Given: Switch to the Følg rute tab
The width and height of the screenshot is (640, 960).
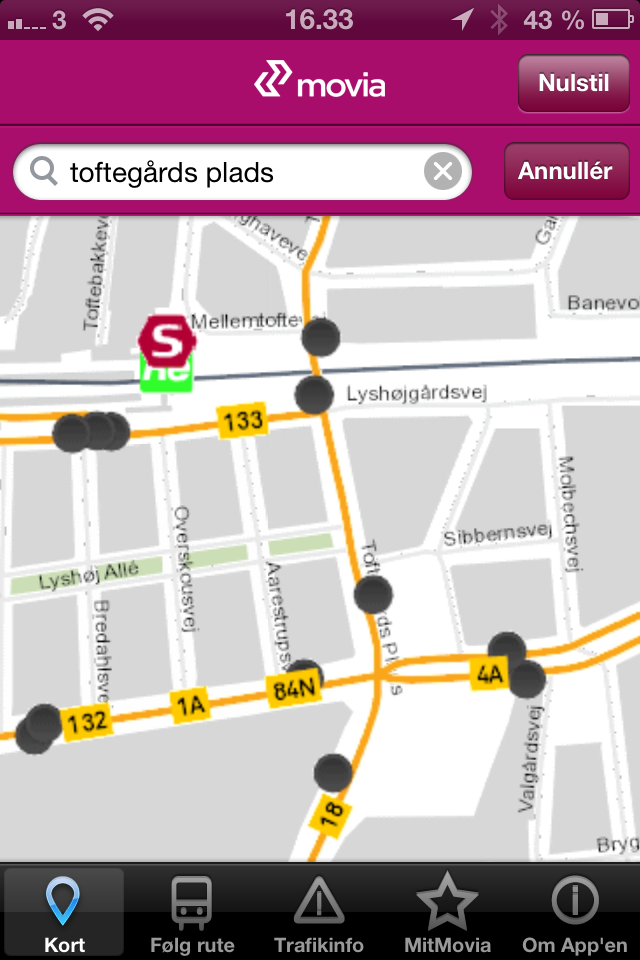Looking at the screenshot, I should [x=192, y=913].
